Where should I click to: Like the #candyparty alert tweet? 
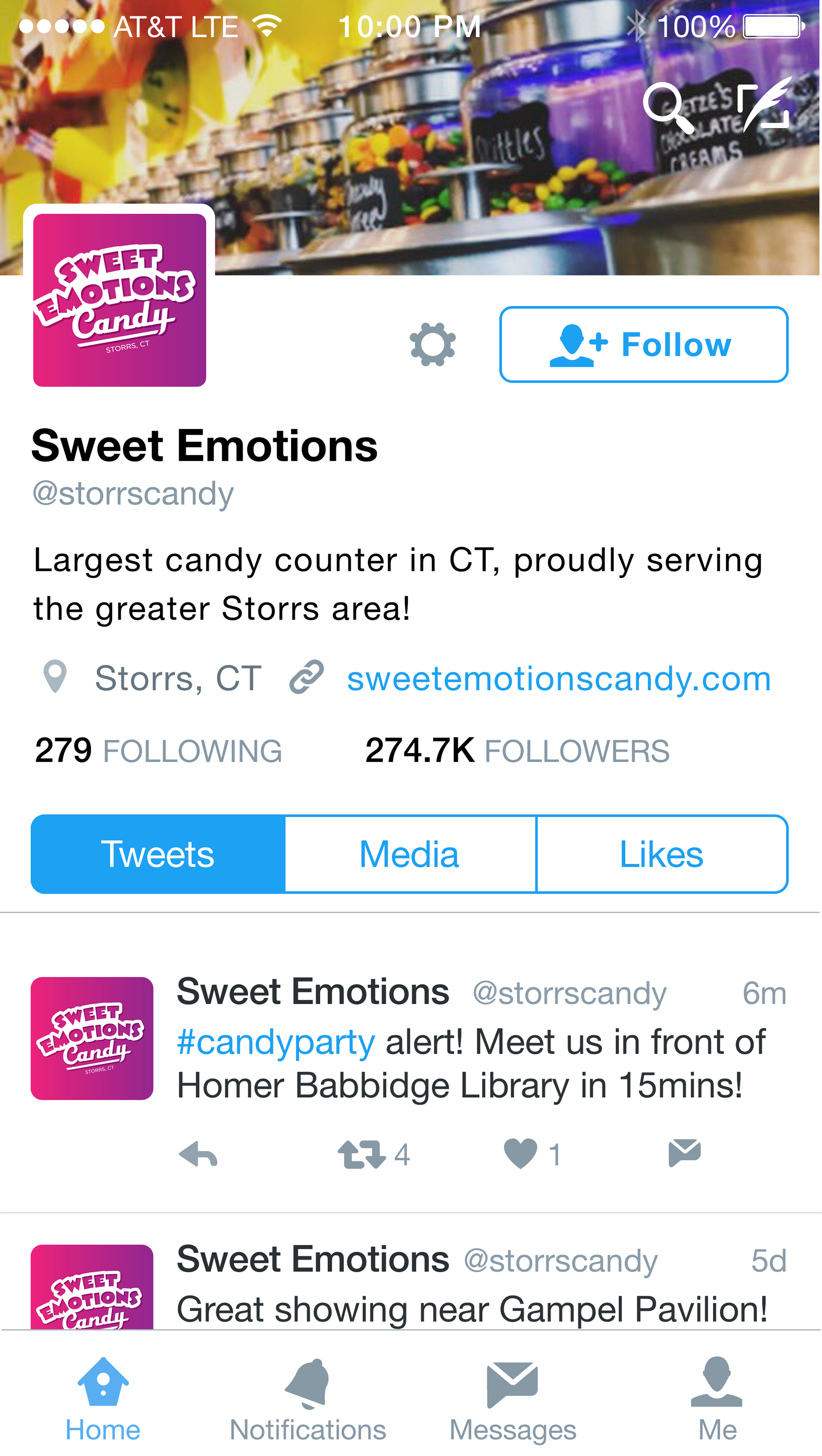(x=520, y=1153)
